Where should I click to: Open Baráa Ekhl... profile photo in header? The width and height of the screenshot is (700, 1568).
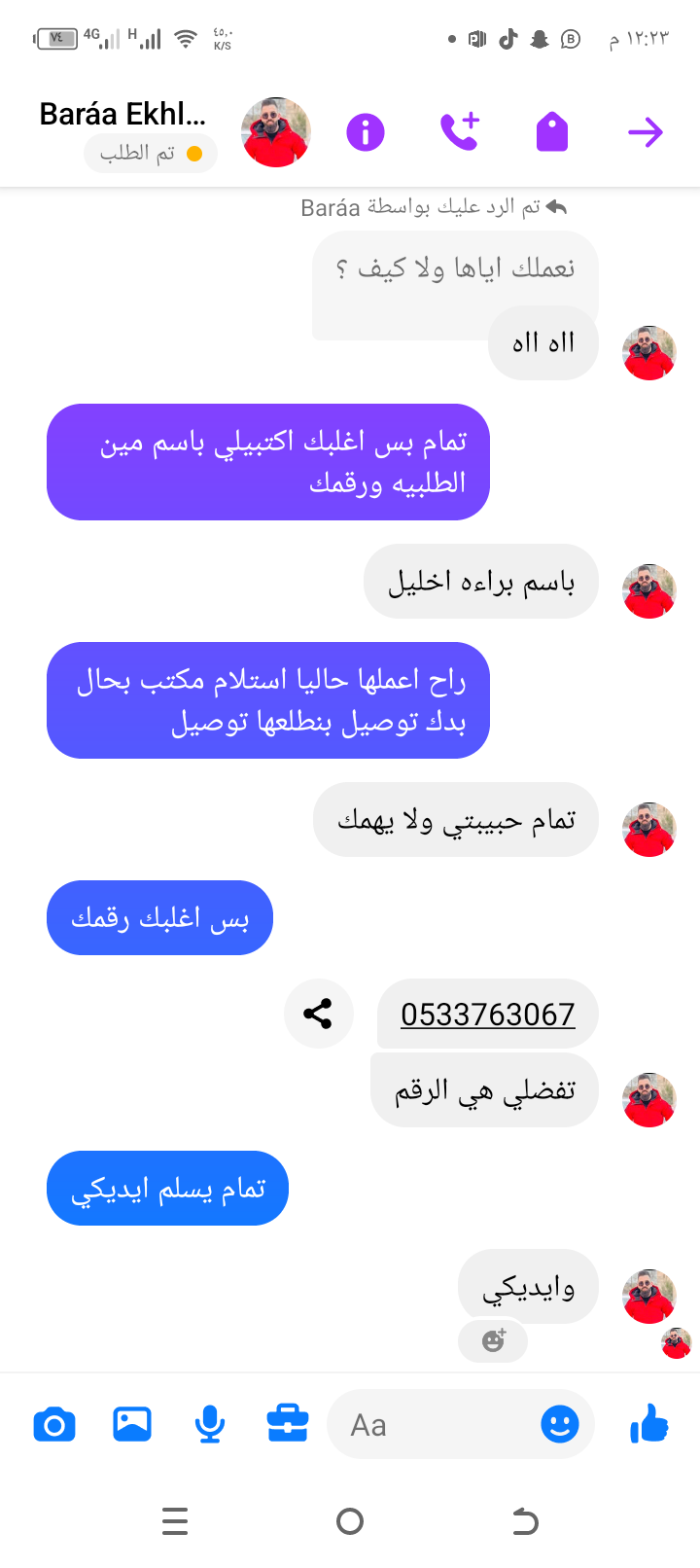pyautogui.click(x=276, y=132)
